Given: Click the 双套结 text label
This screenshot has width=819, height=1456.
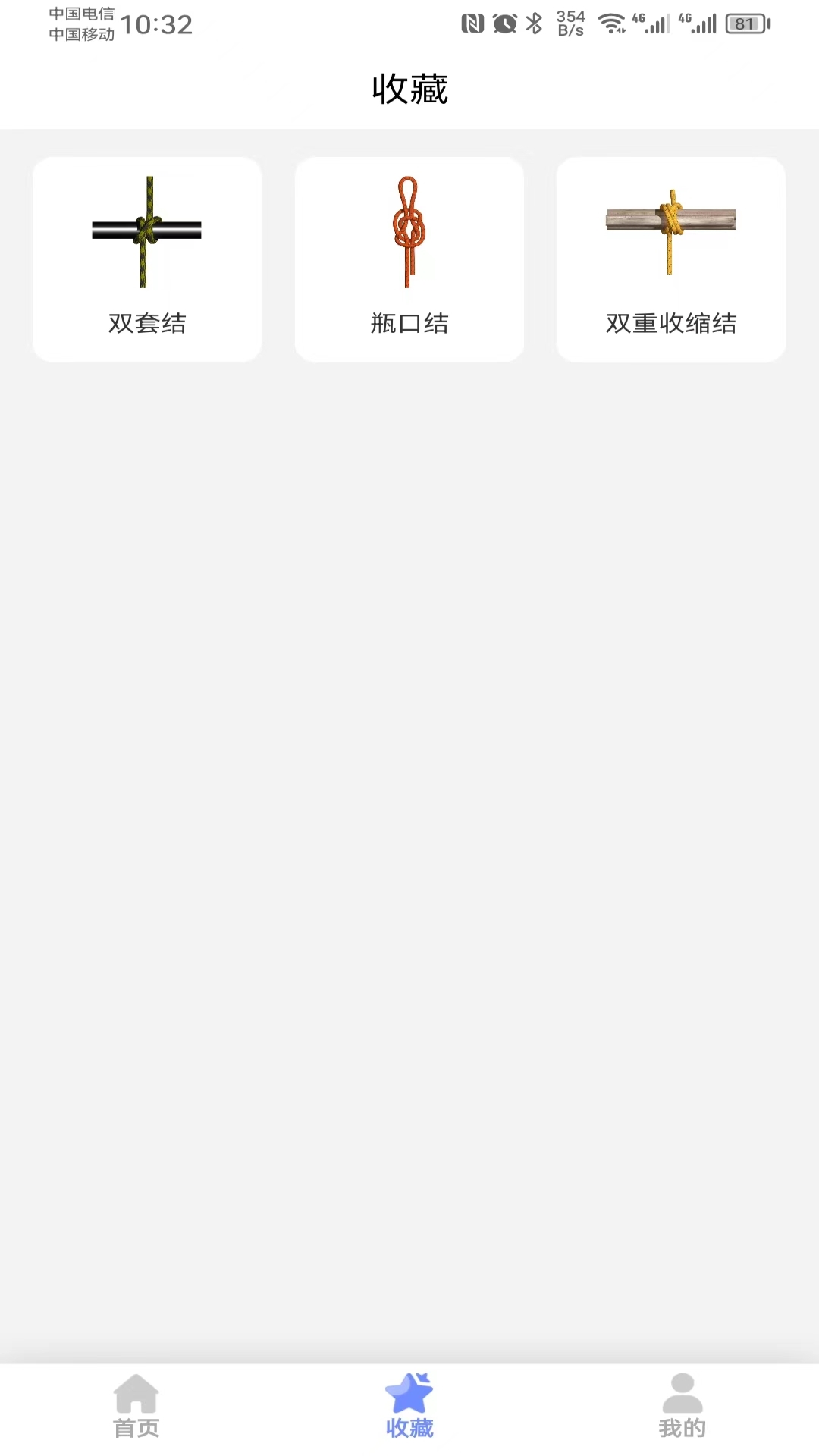Looking at the screenshot, I should coord(146,323).
